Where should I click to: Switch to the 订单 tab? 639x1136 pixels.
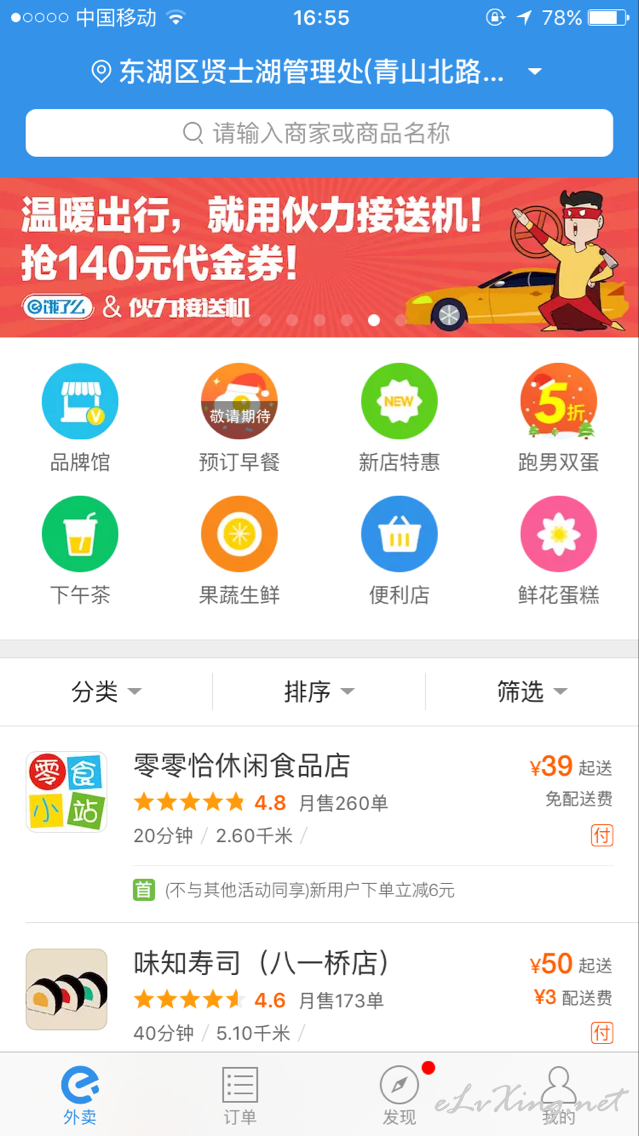(240, 1095)
